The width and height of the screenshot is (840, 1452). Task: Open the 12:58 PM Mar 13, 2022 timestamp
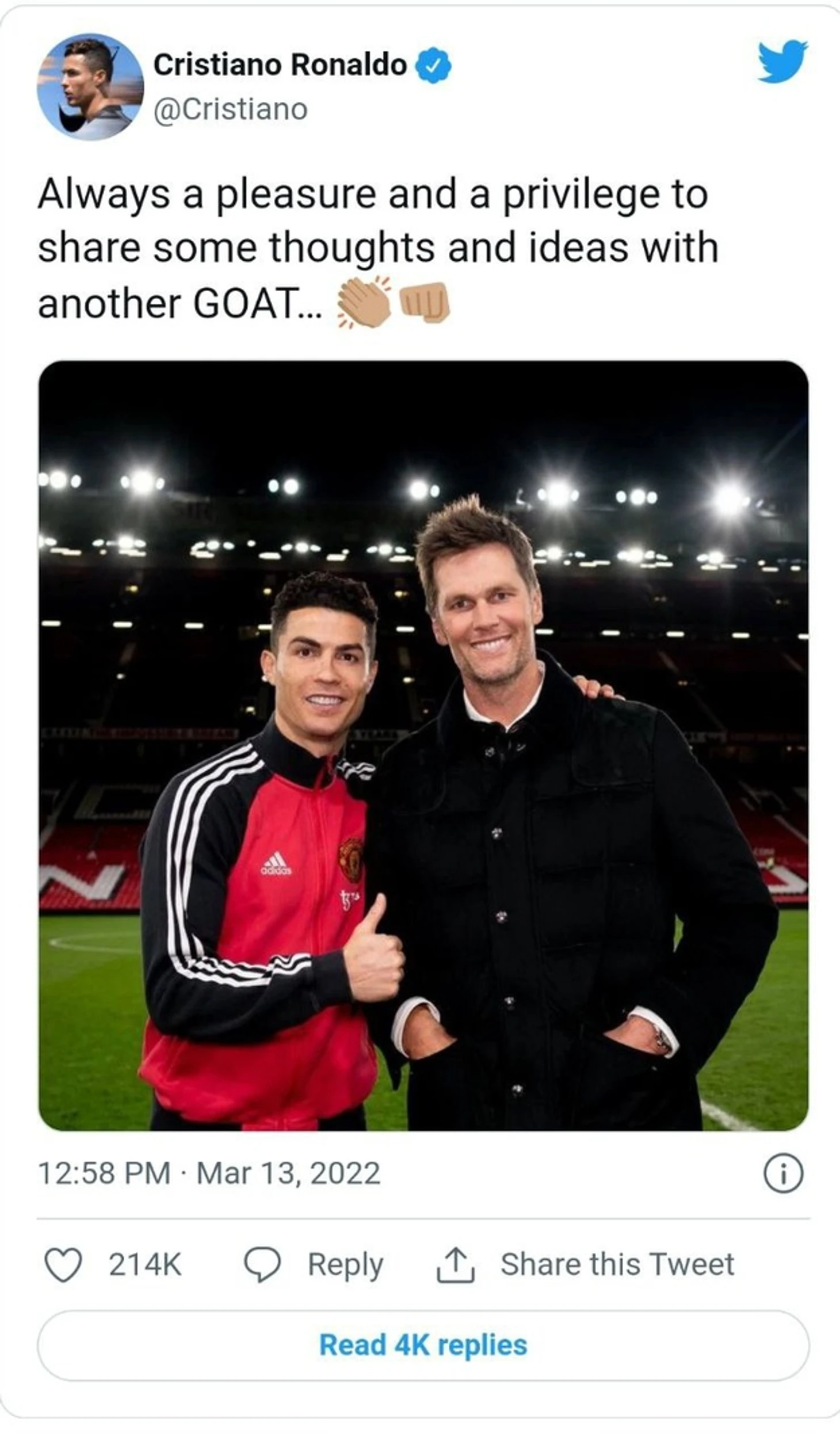pyautogui.click(x=208, y=1173)
